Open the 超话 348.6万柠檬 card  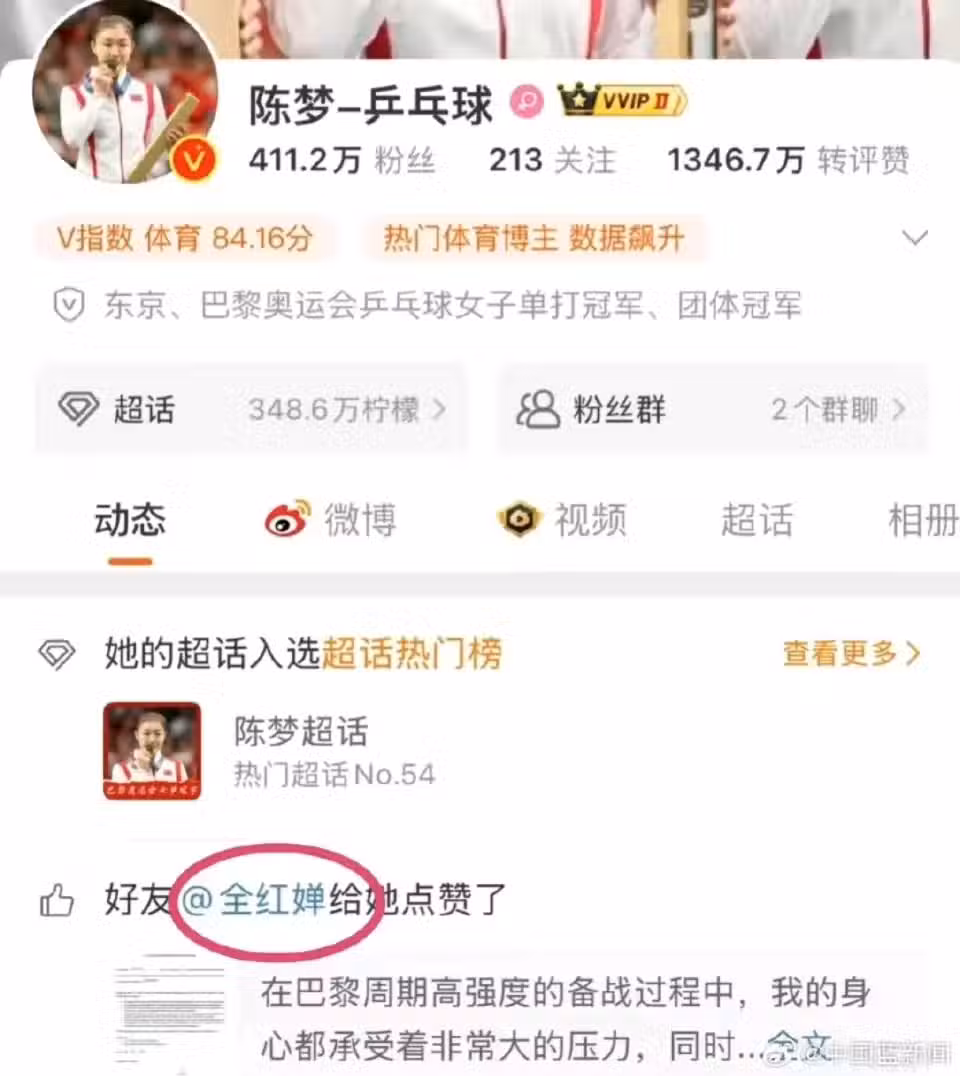[250, 409]
